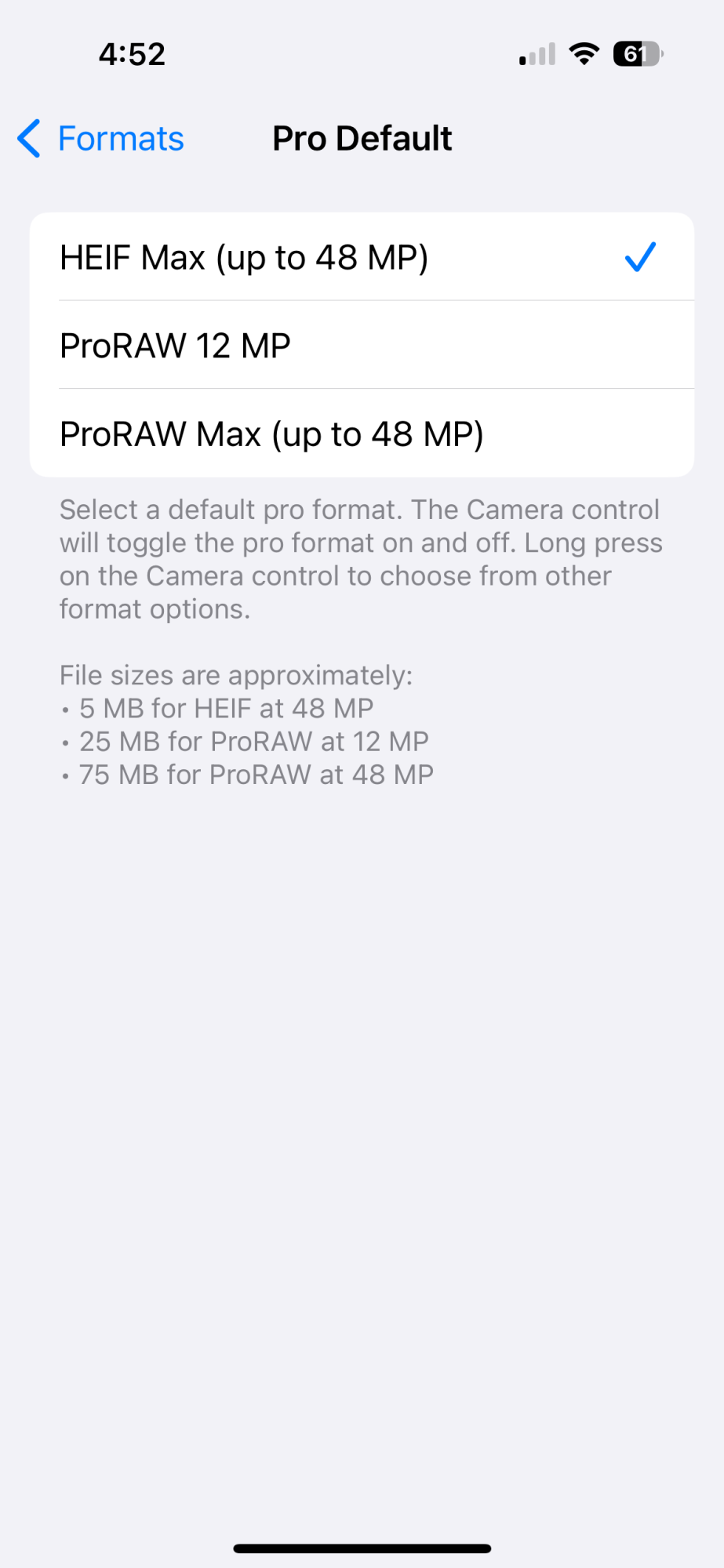The width and height of the screenshot is (724, 1568).
Task: Go back to Formats
Action: (x=101, y=139)
